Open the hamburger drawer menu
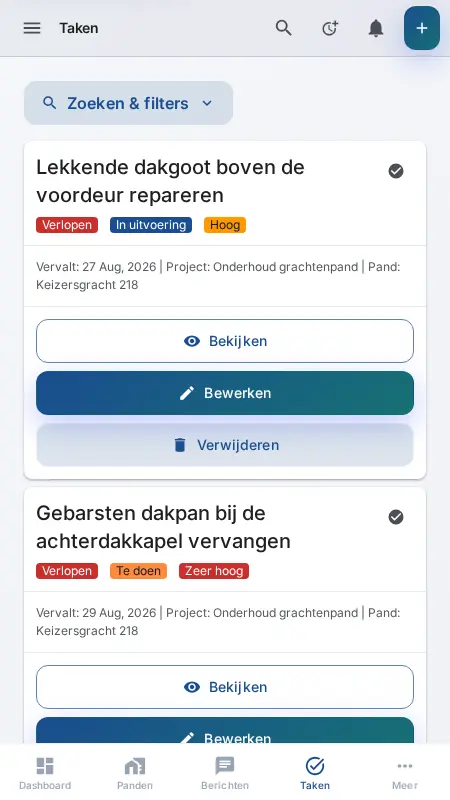The image size is (450, 800). [32, 28]
